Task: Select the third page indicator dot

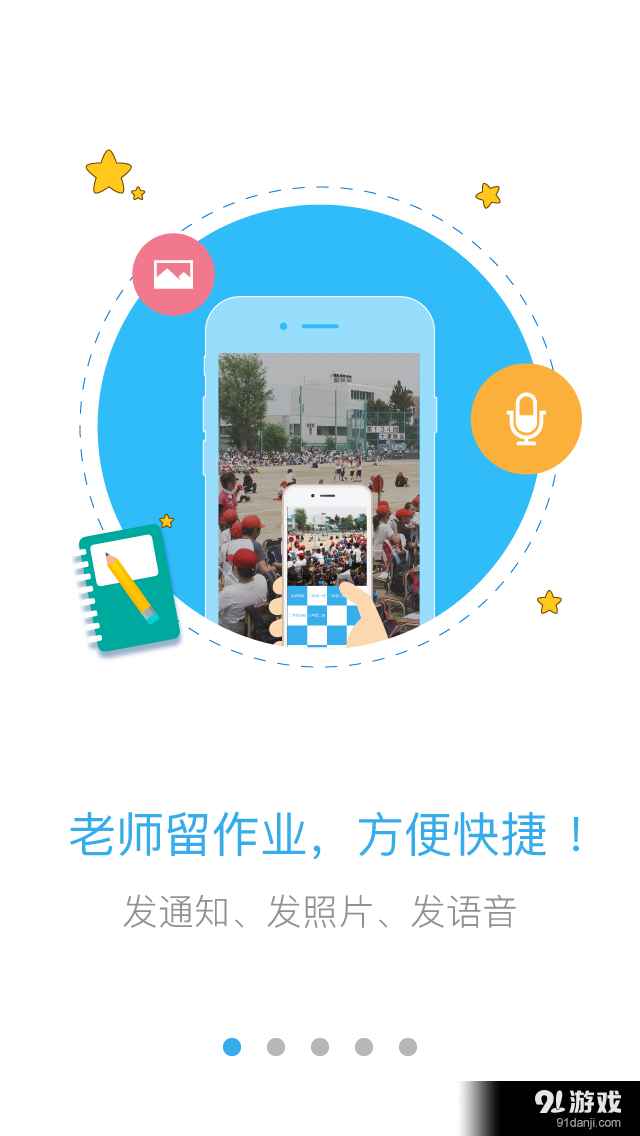Action: click(320, 1047)
